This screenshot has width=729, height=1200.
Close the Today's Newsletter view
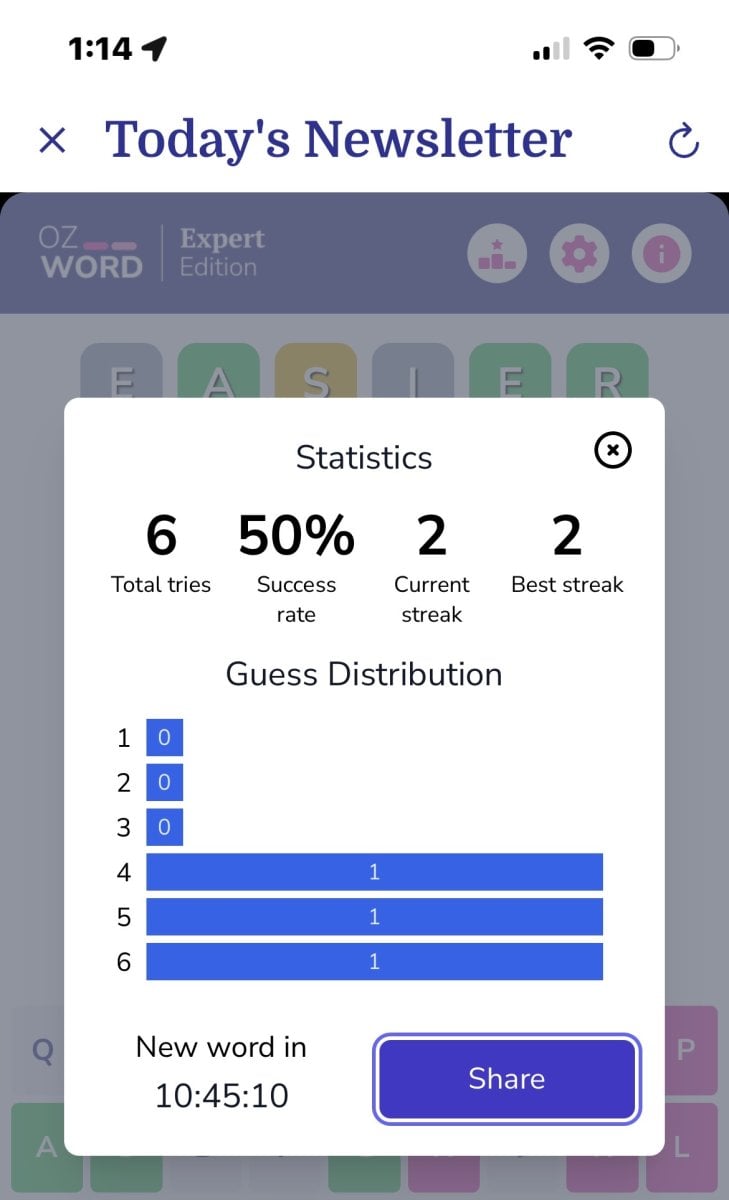pos(52,141)
